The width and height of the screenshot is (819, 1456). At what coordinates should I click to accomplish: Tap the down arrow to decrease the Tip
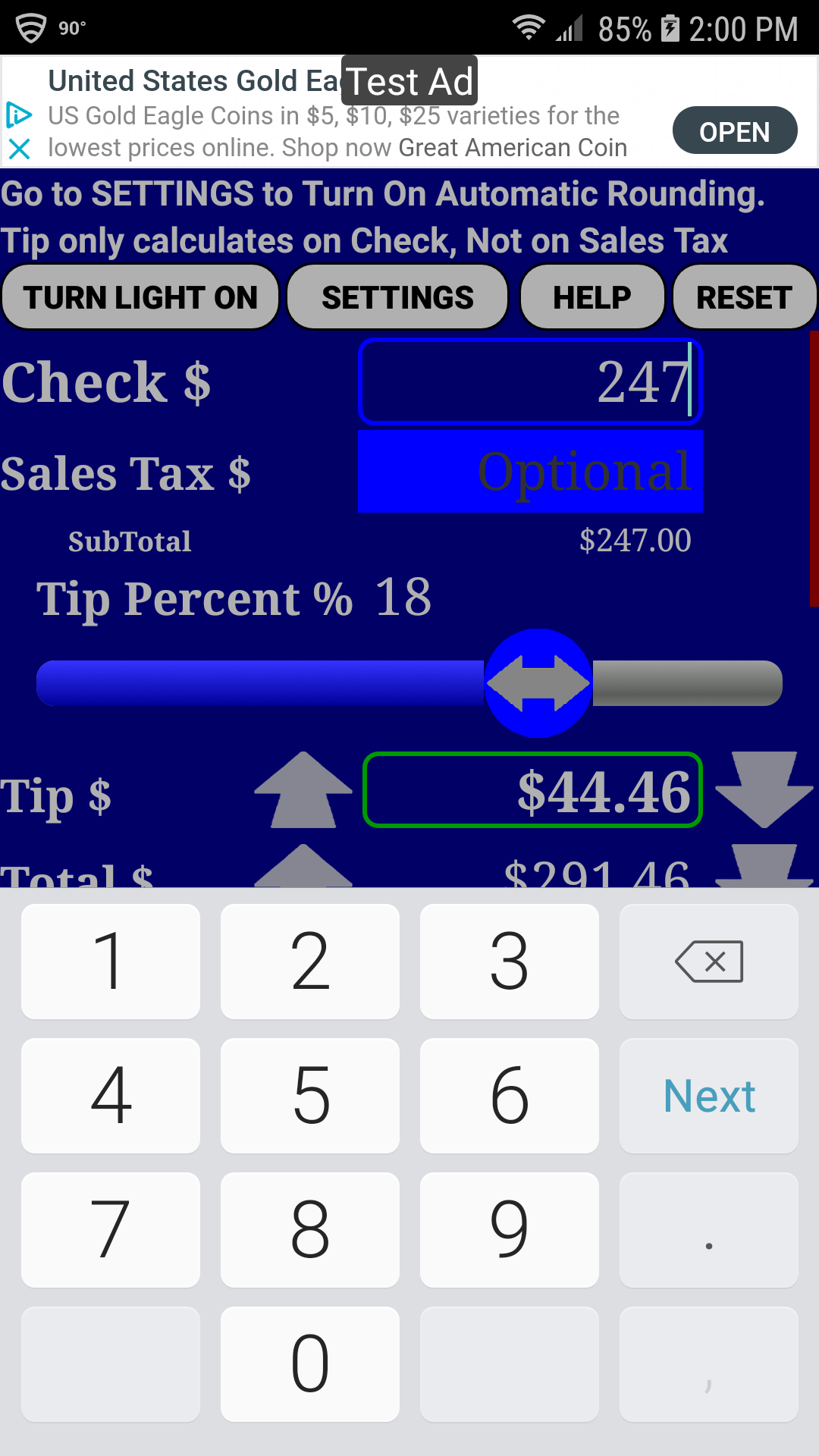[764, 791]
